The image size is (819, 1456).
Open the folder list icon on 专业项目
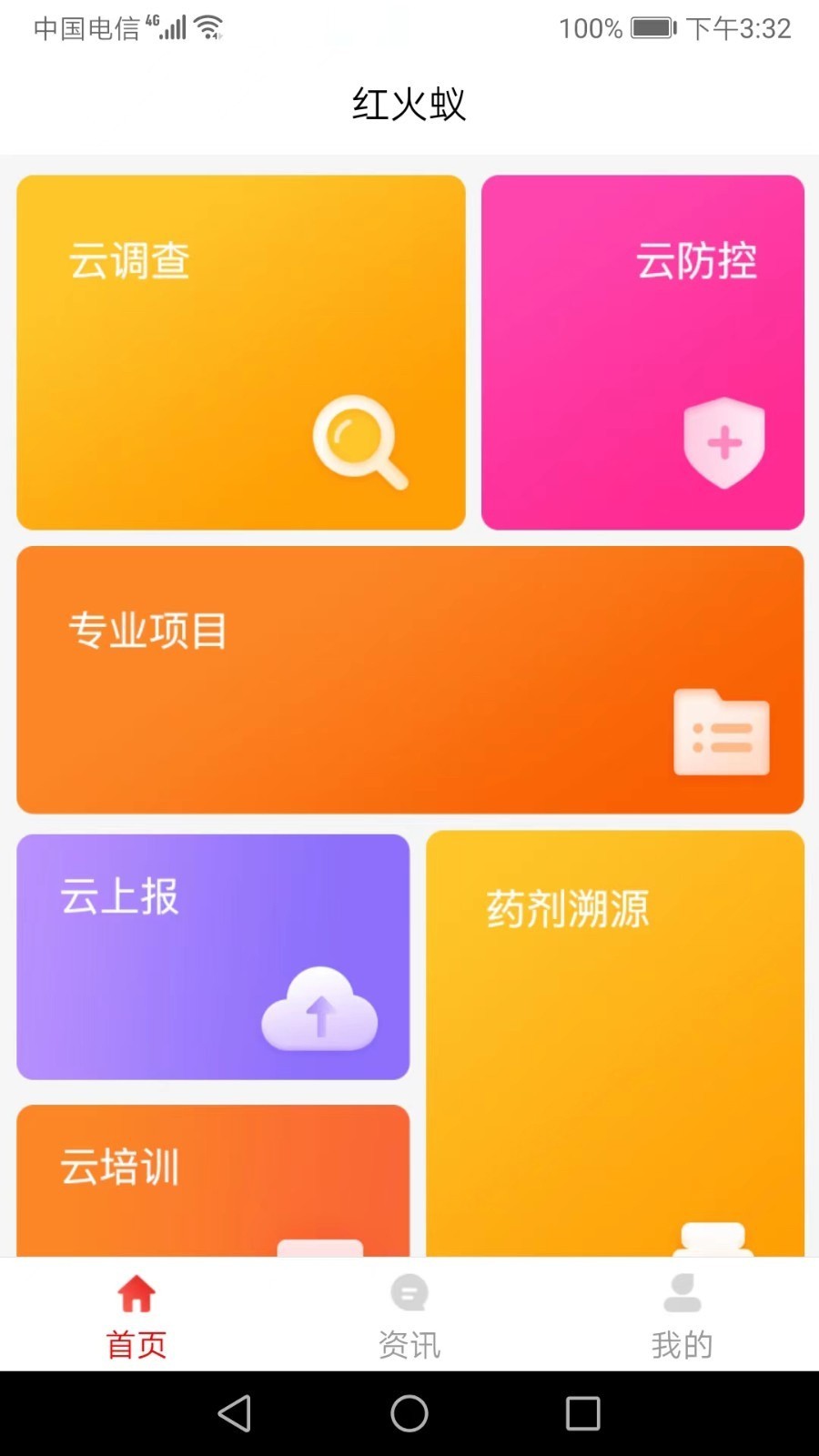722,735
